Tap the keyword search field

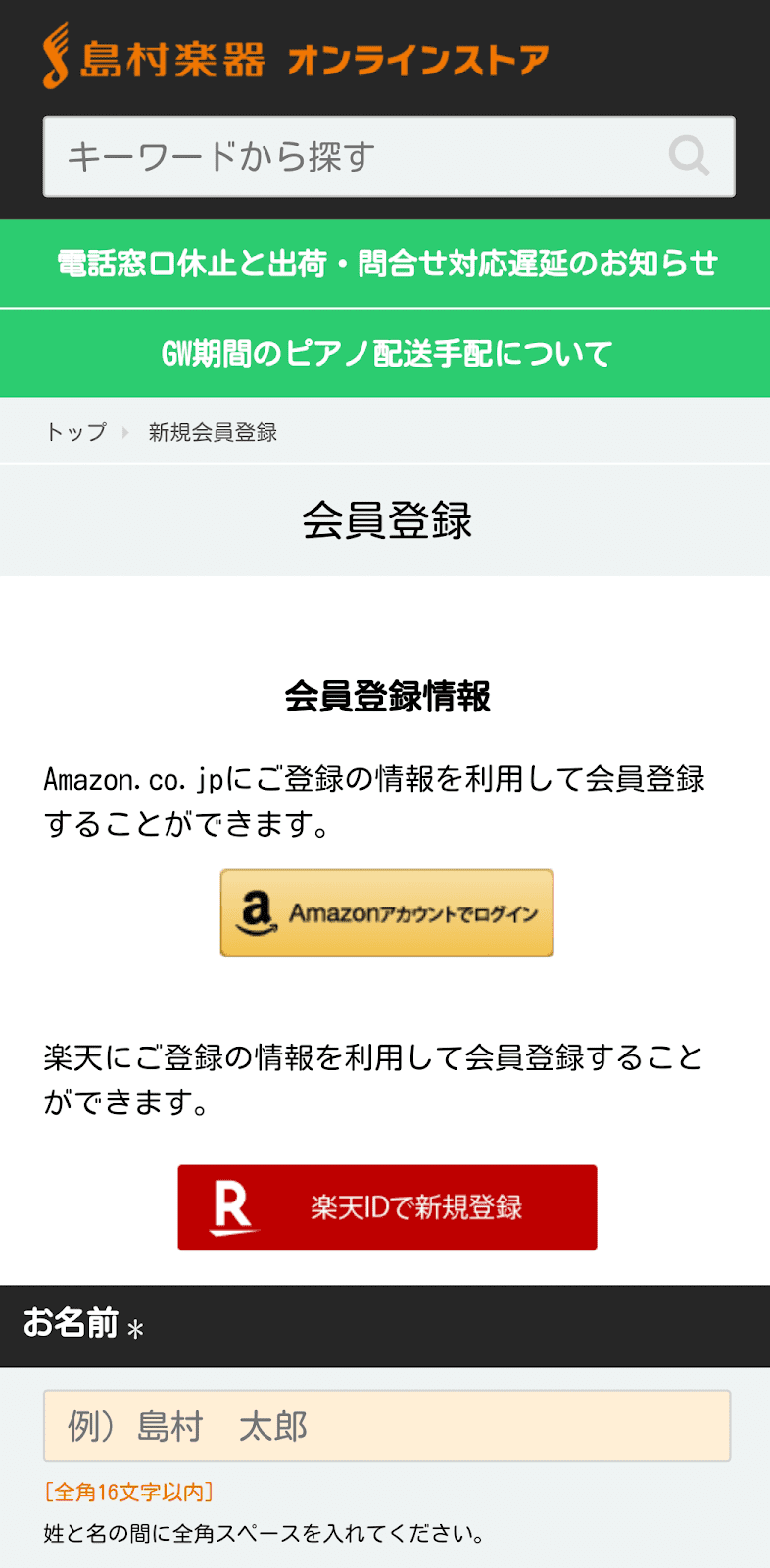tap(353, 157)
